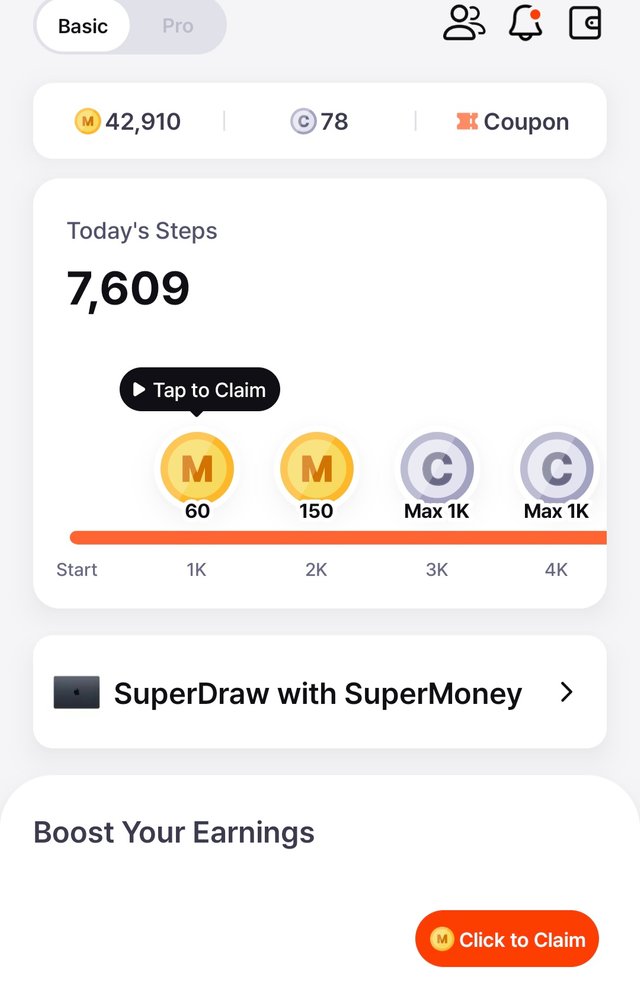Open the Coupon section
640x1005 pixels.
point(512,122)
